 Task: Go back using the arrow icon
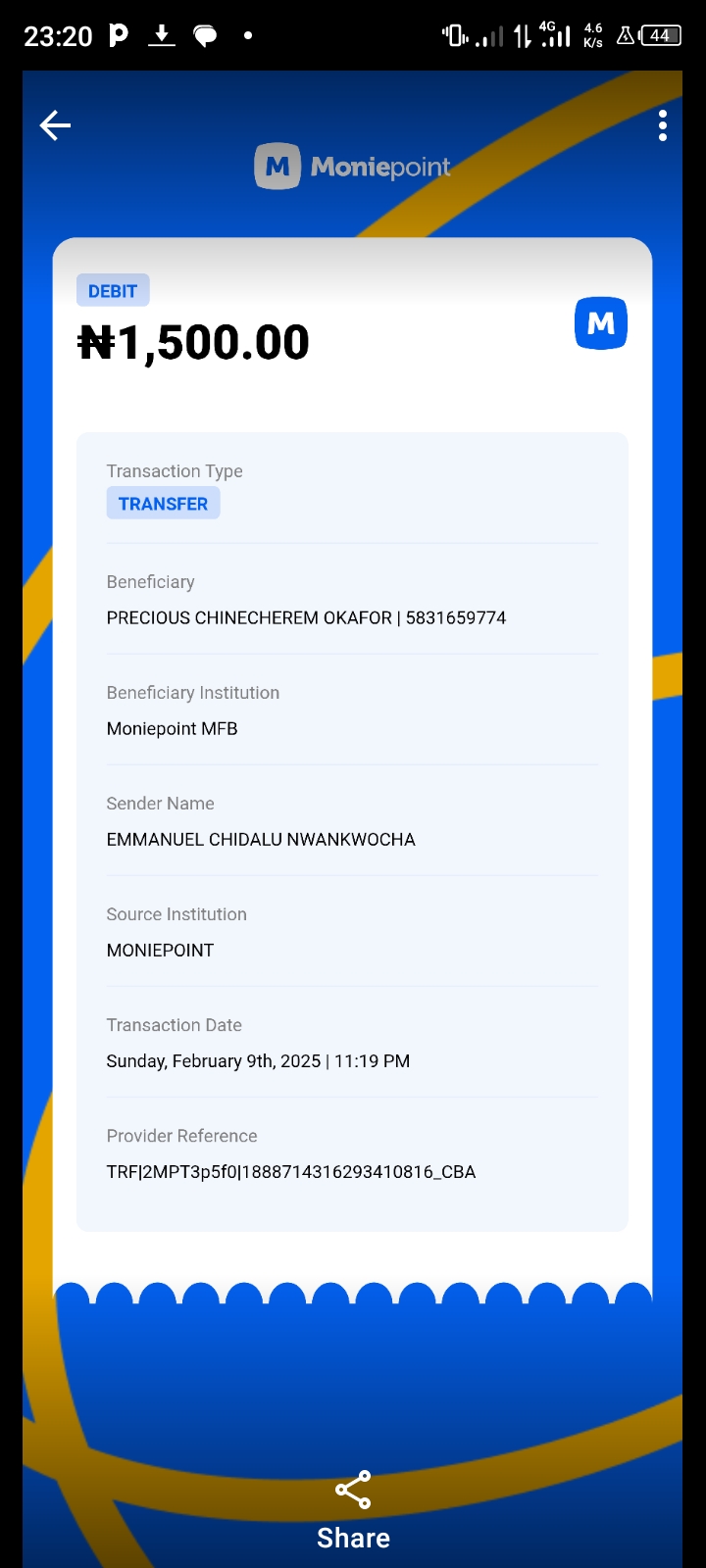(x=55, y=125)
